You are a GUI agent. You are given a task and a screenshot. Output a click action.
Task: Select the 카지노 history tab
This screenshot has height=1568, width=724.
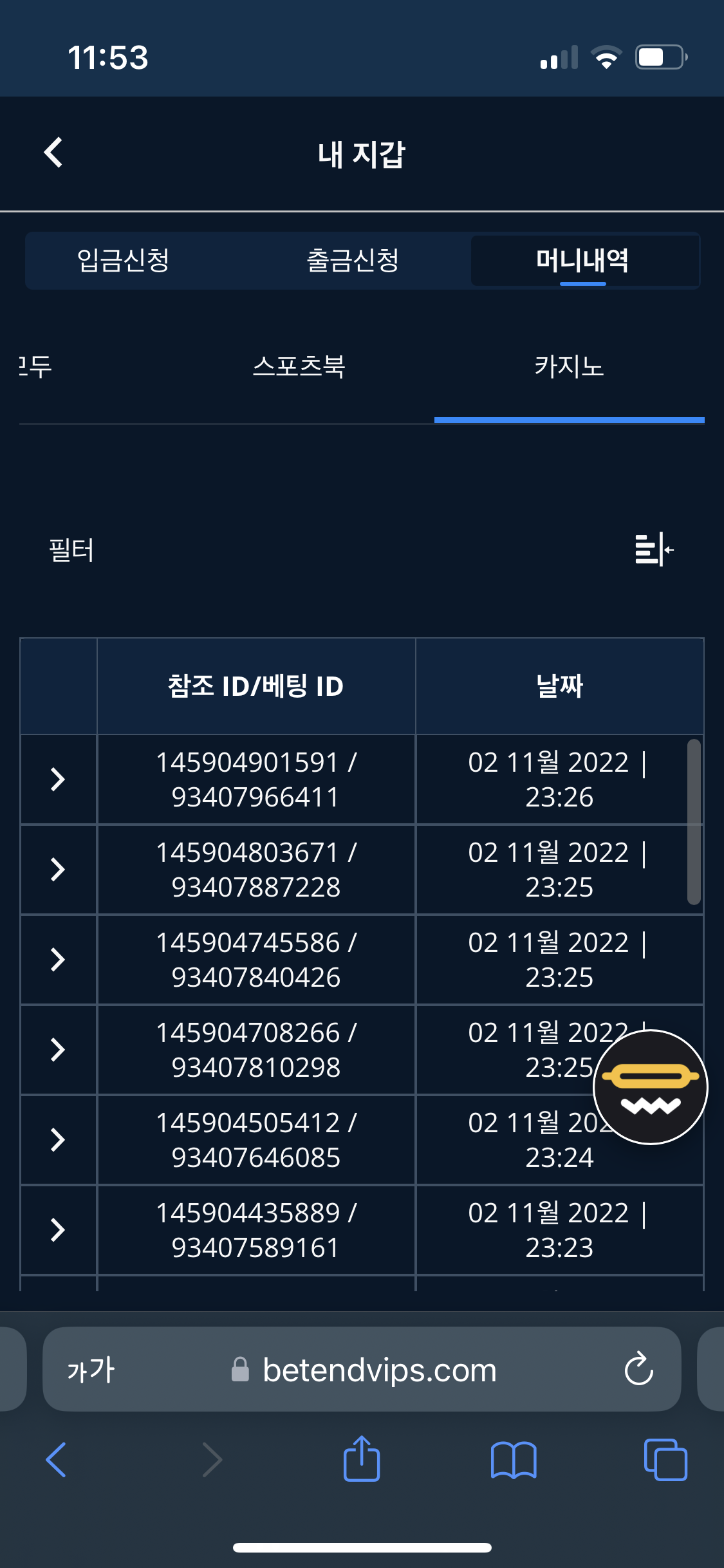[x=569, y=367]
